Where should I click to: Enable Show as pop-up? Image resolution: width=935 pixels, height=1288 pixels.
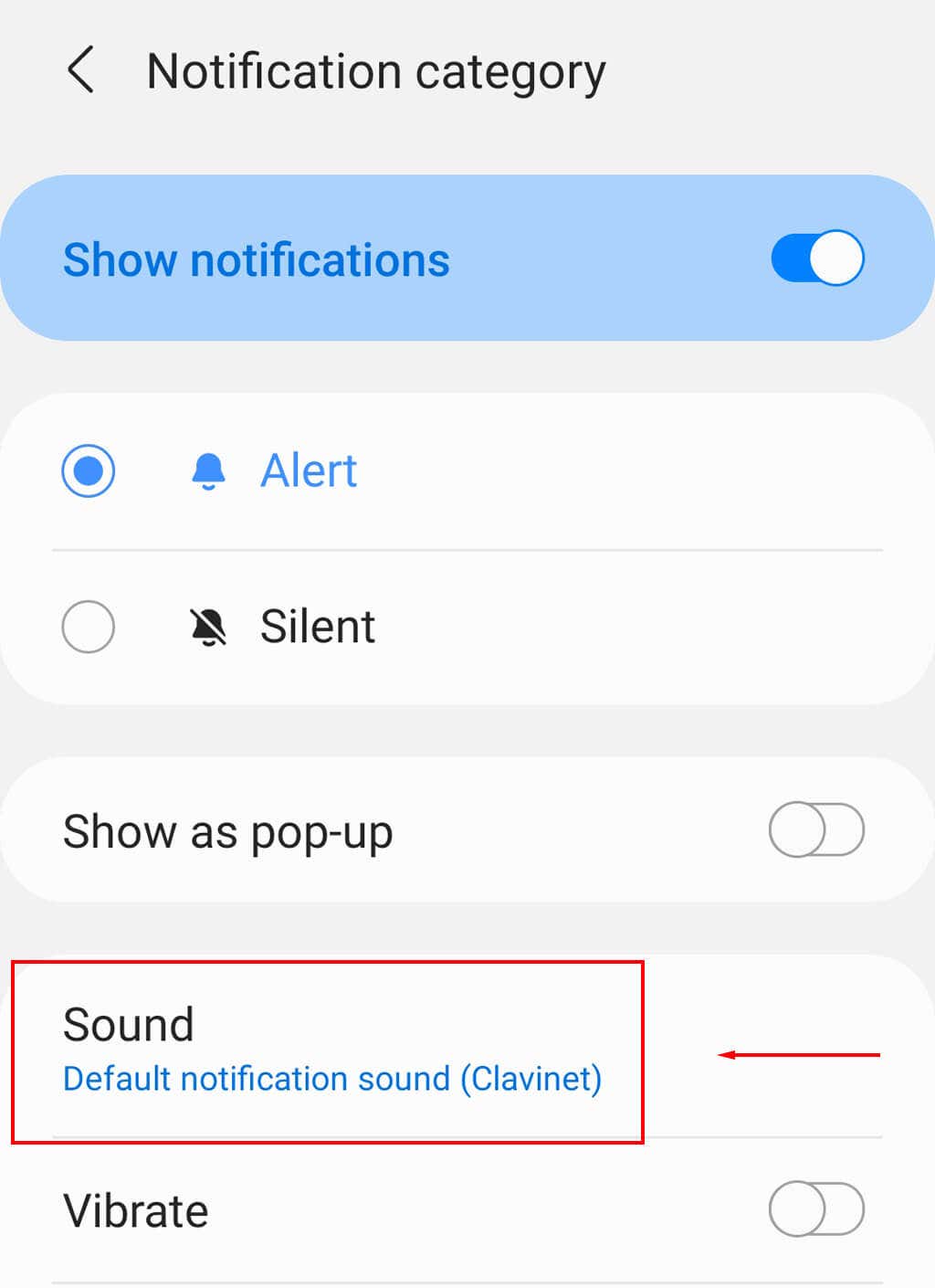pos(815,830)
